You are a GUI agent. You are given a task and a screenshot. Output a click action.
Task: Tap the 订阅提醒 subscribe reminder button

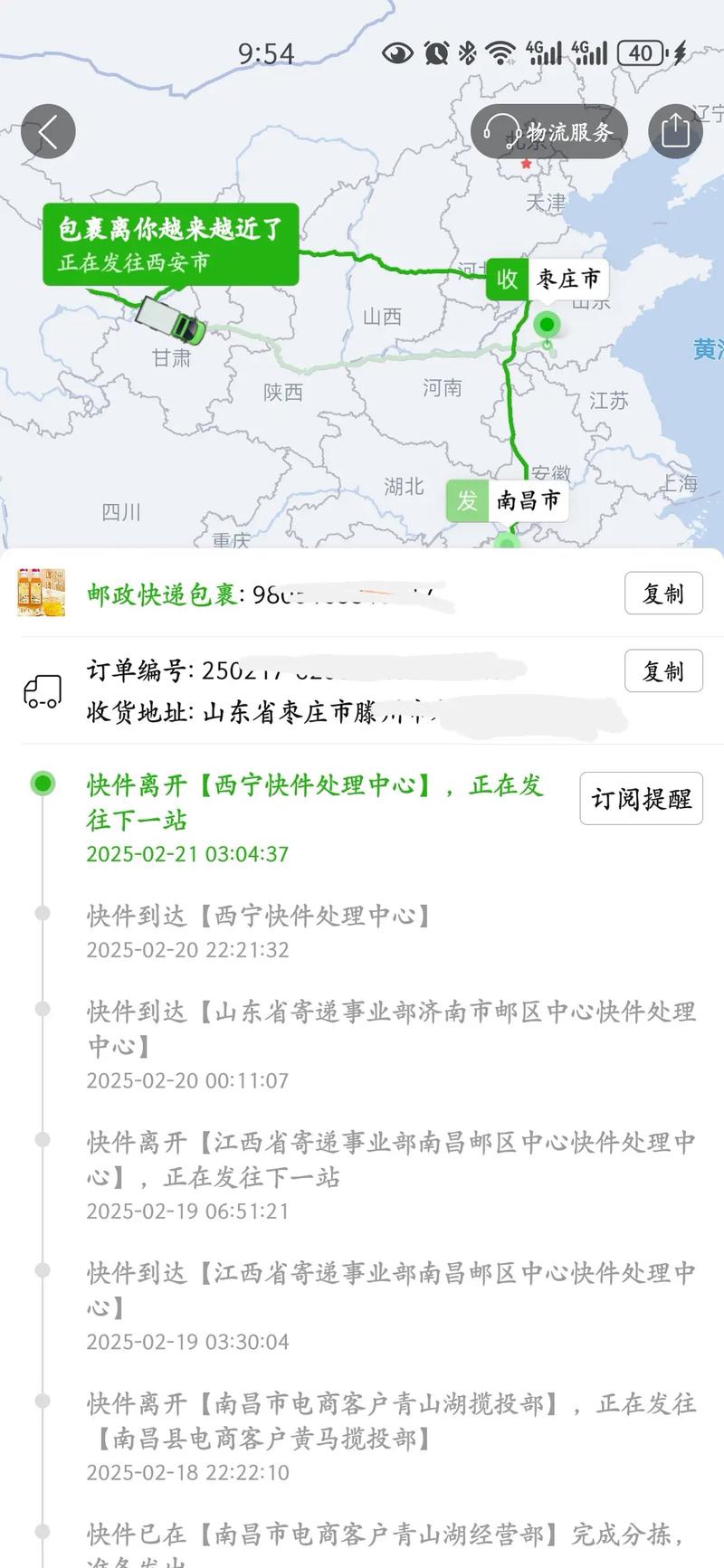point(641,800)
